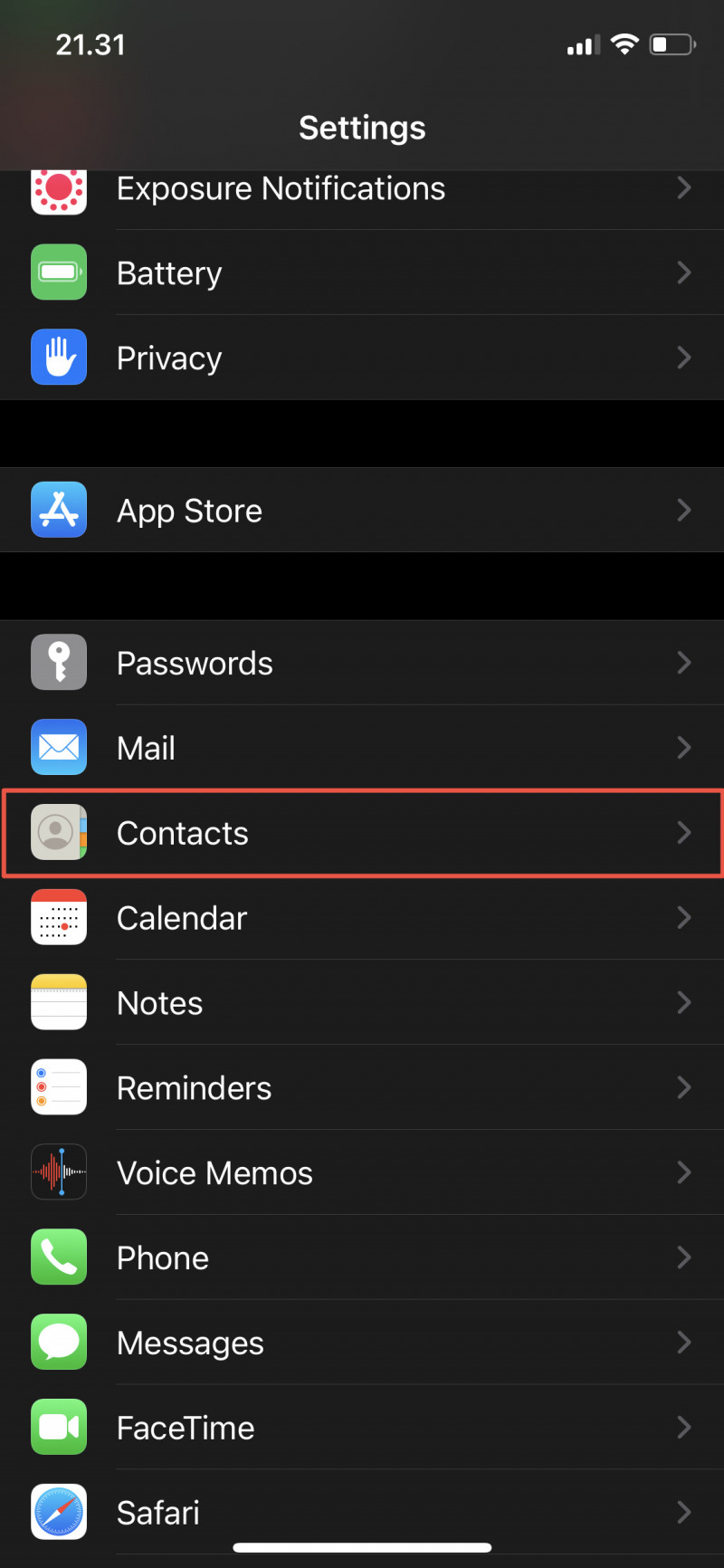The height and width of the screenshot is (1568, 724).
Task: Open Messages settings
Action: [362, 1343]
